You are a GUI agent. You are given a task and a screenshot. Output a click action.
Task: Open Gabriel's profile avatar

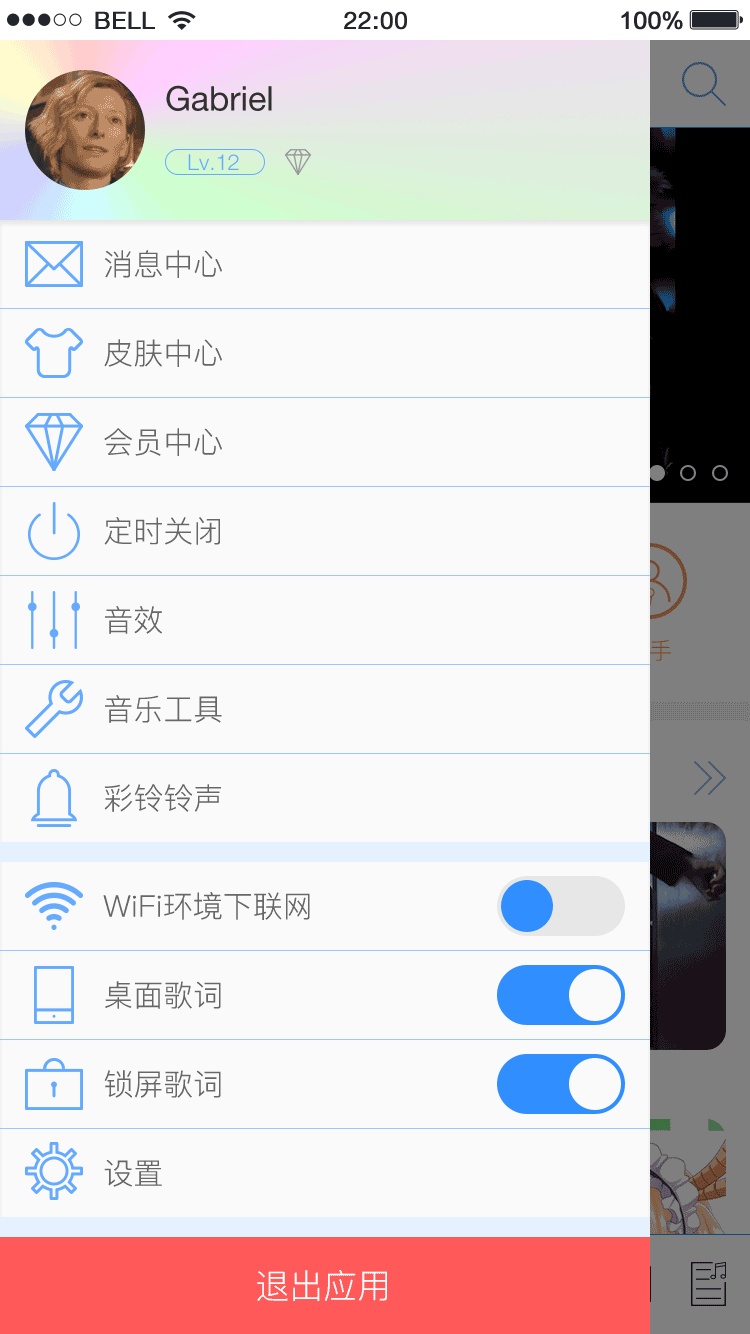85,130
